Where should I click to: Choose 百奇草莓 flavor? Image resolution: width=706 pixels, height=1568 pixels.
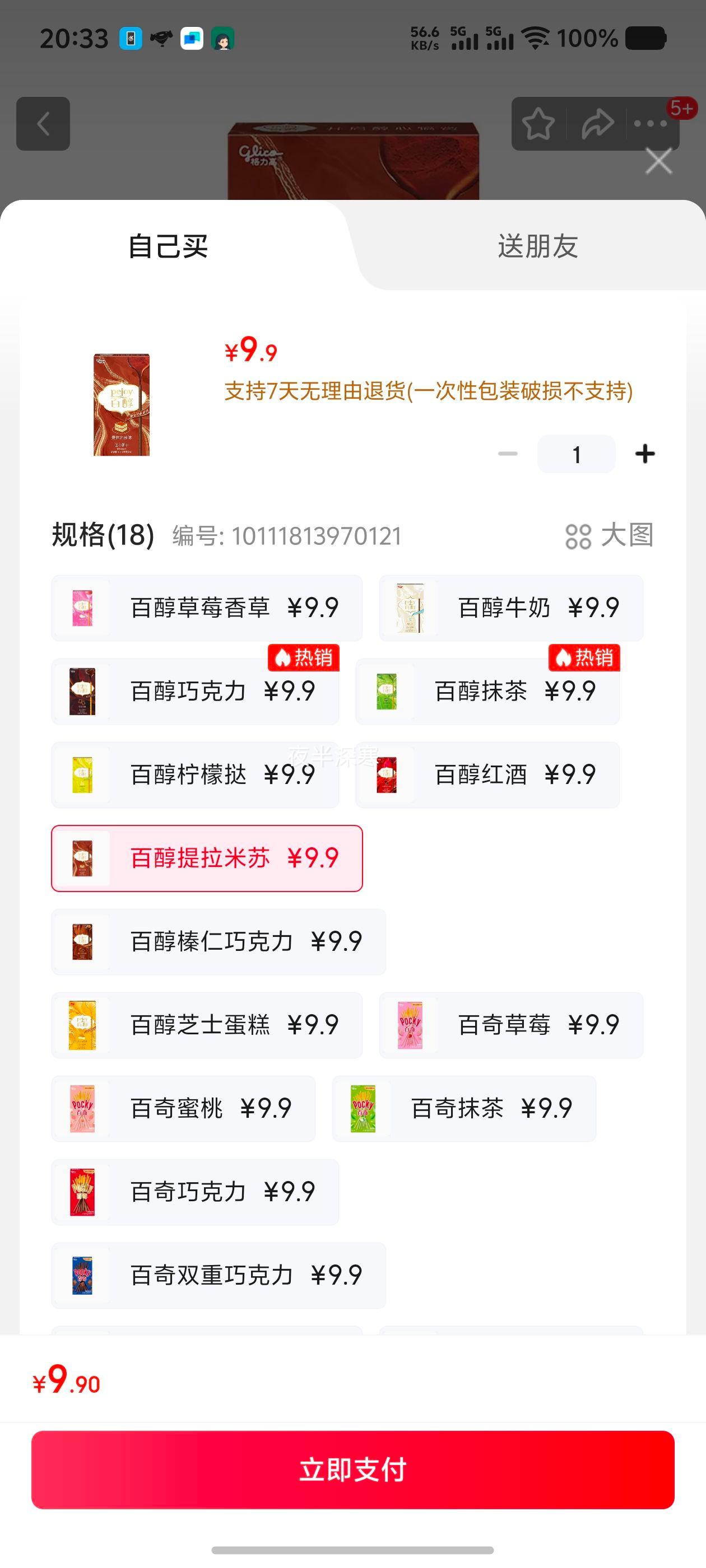(x=511, y=1024)
